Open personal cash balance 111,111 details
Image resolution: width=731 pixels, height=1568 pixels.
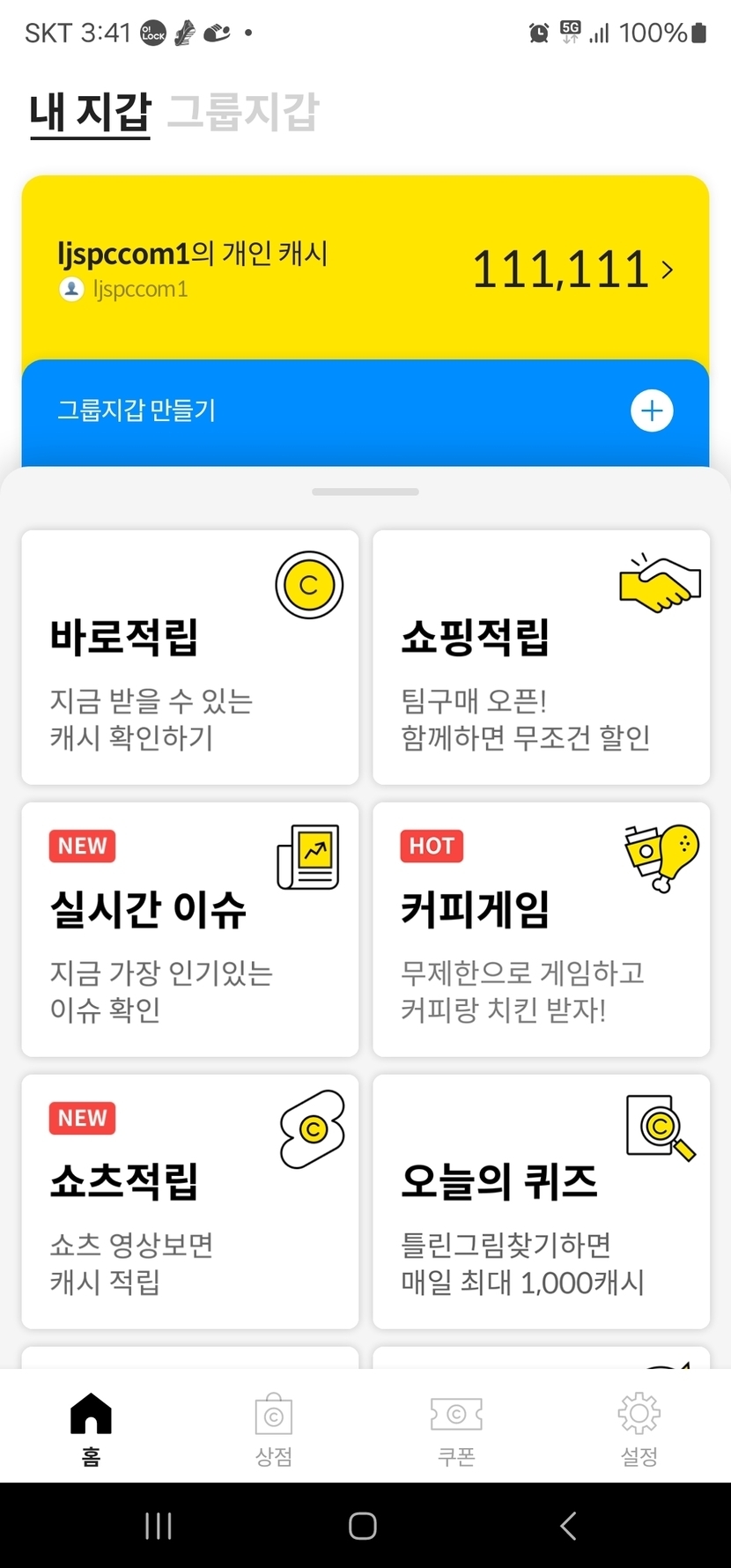572,270
